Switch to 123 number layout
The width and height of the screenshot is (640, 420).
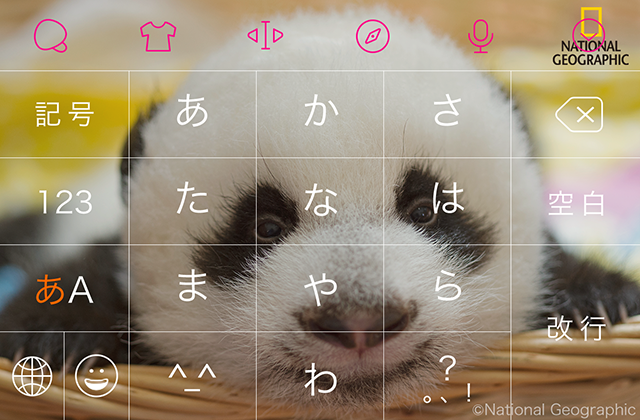pos(64,203)
